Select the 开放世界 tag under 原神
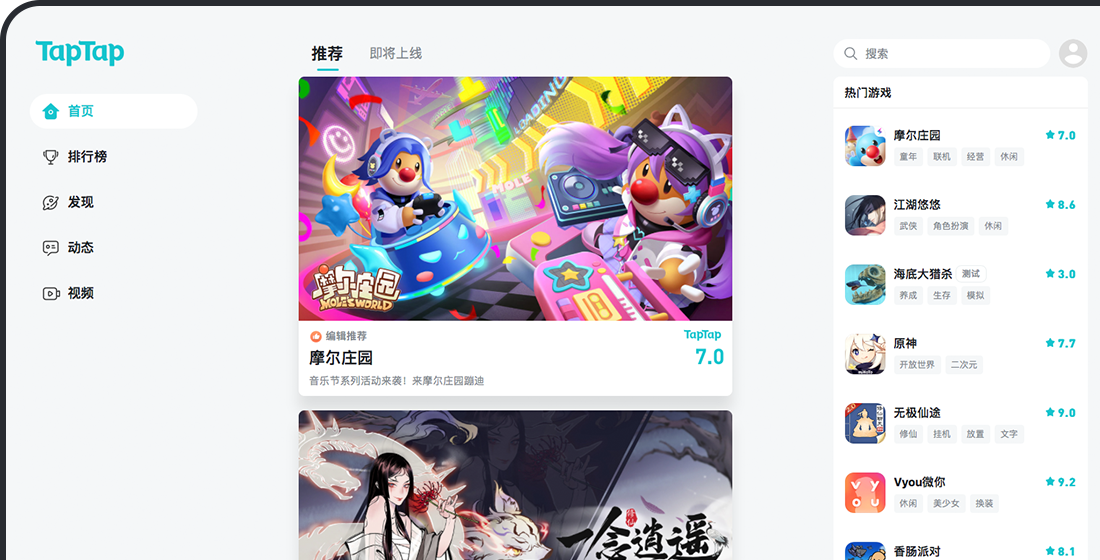The height and width of the screenshot is (560, 1100). click(x=916, y=365)
